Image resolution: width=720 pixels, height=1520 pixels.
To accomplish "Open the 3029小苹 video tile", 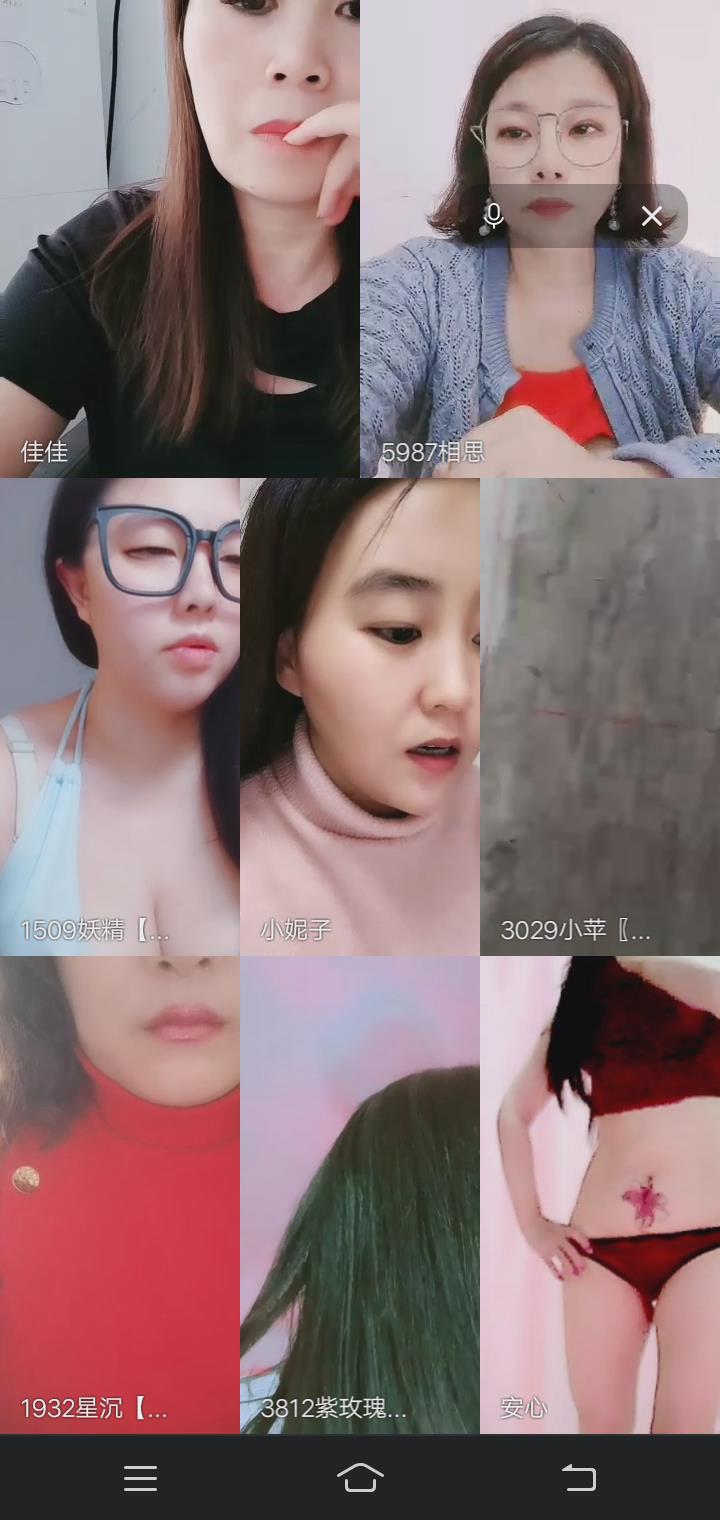I will click(600, 716).
